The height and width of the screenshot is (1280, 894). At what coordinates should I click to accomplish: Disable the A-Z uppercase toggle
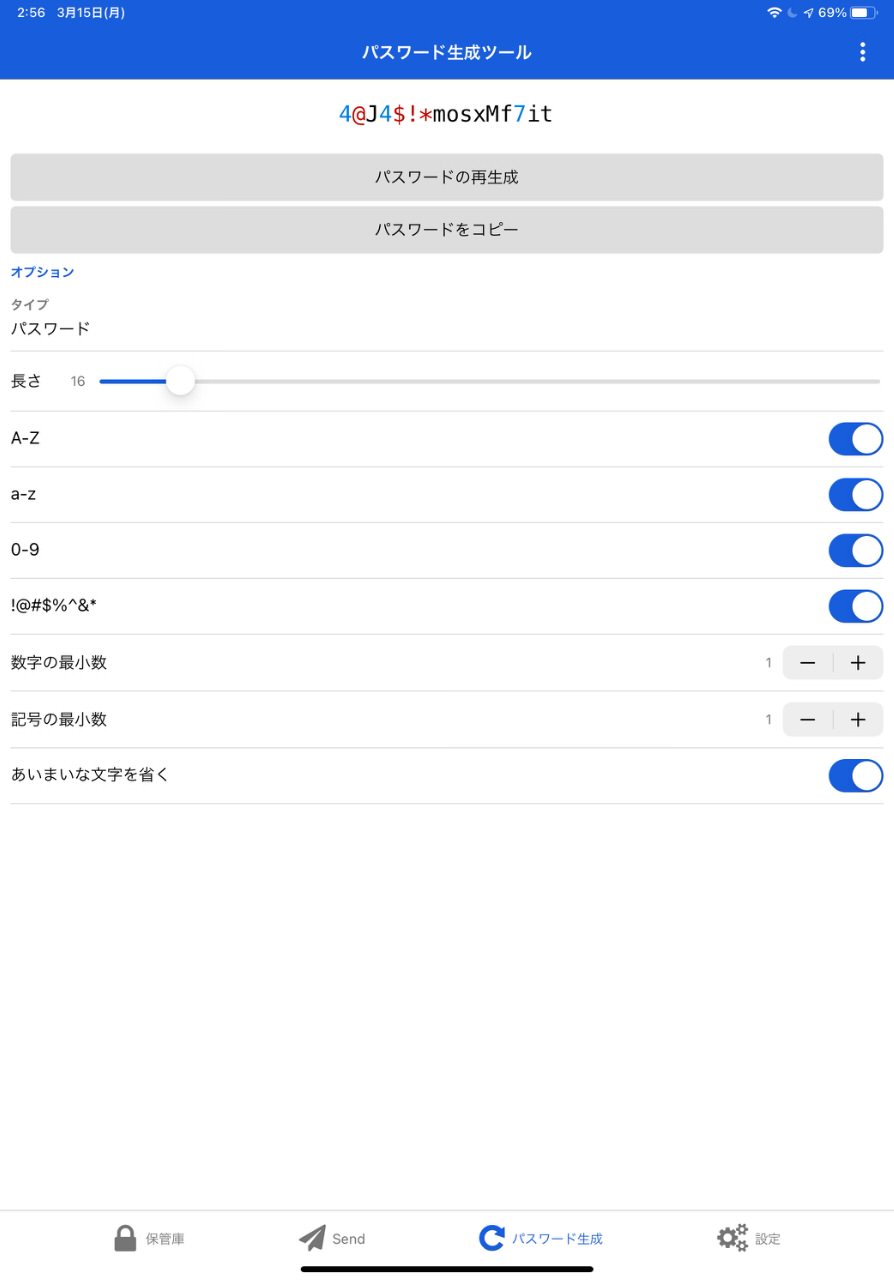point(855,439)
